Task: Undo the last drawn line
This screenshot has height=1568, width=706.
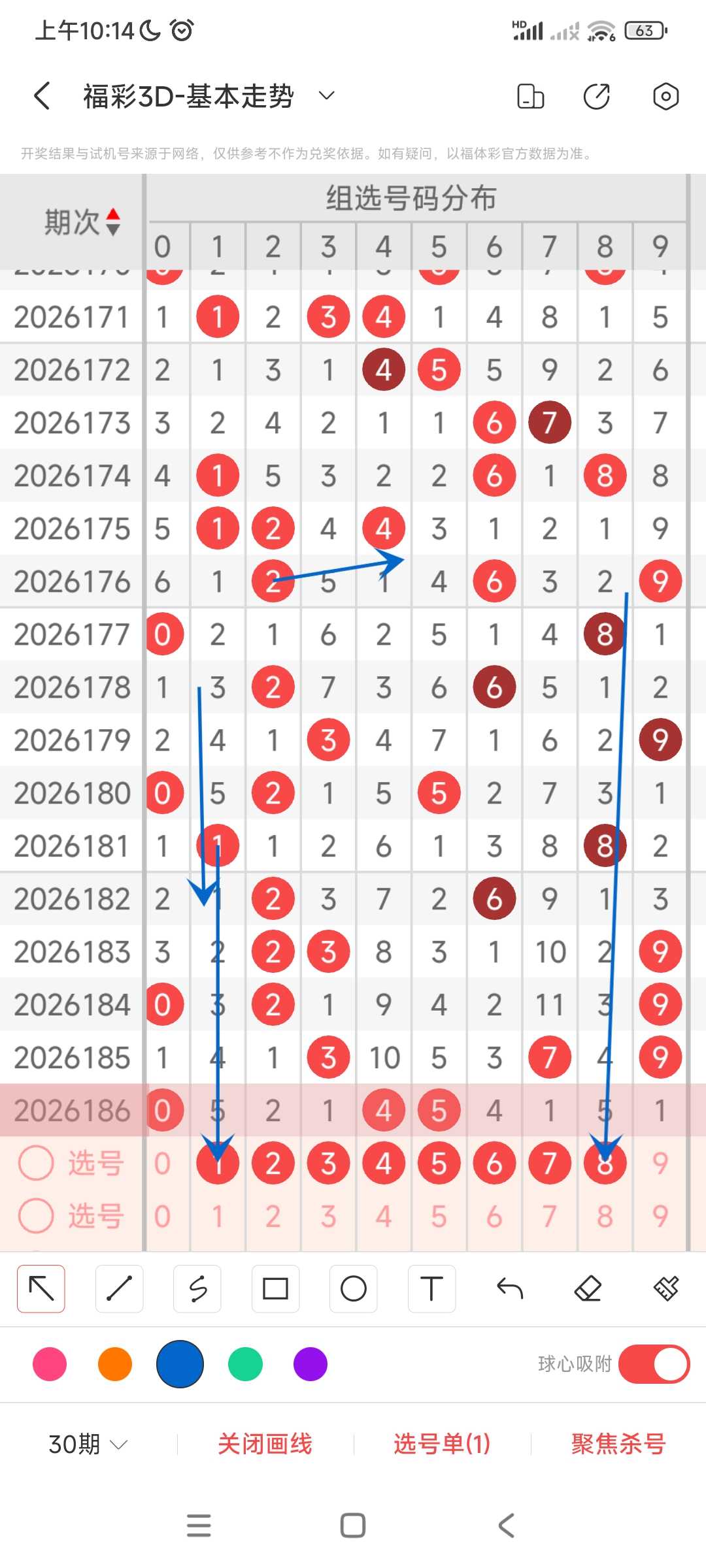Action: [x=510, y=1288]
